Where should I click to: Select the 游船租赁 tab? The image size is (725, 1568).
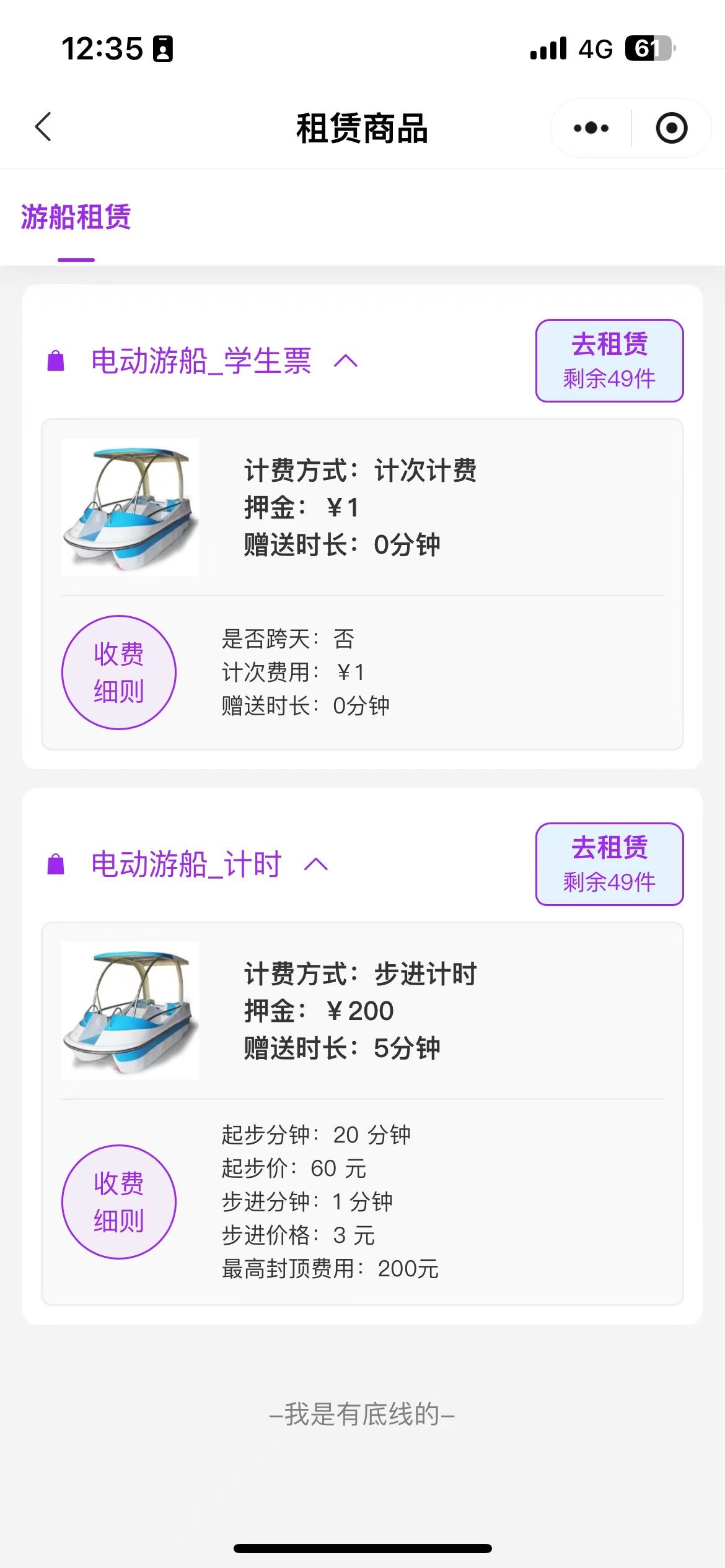(x=76, y=218)
